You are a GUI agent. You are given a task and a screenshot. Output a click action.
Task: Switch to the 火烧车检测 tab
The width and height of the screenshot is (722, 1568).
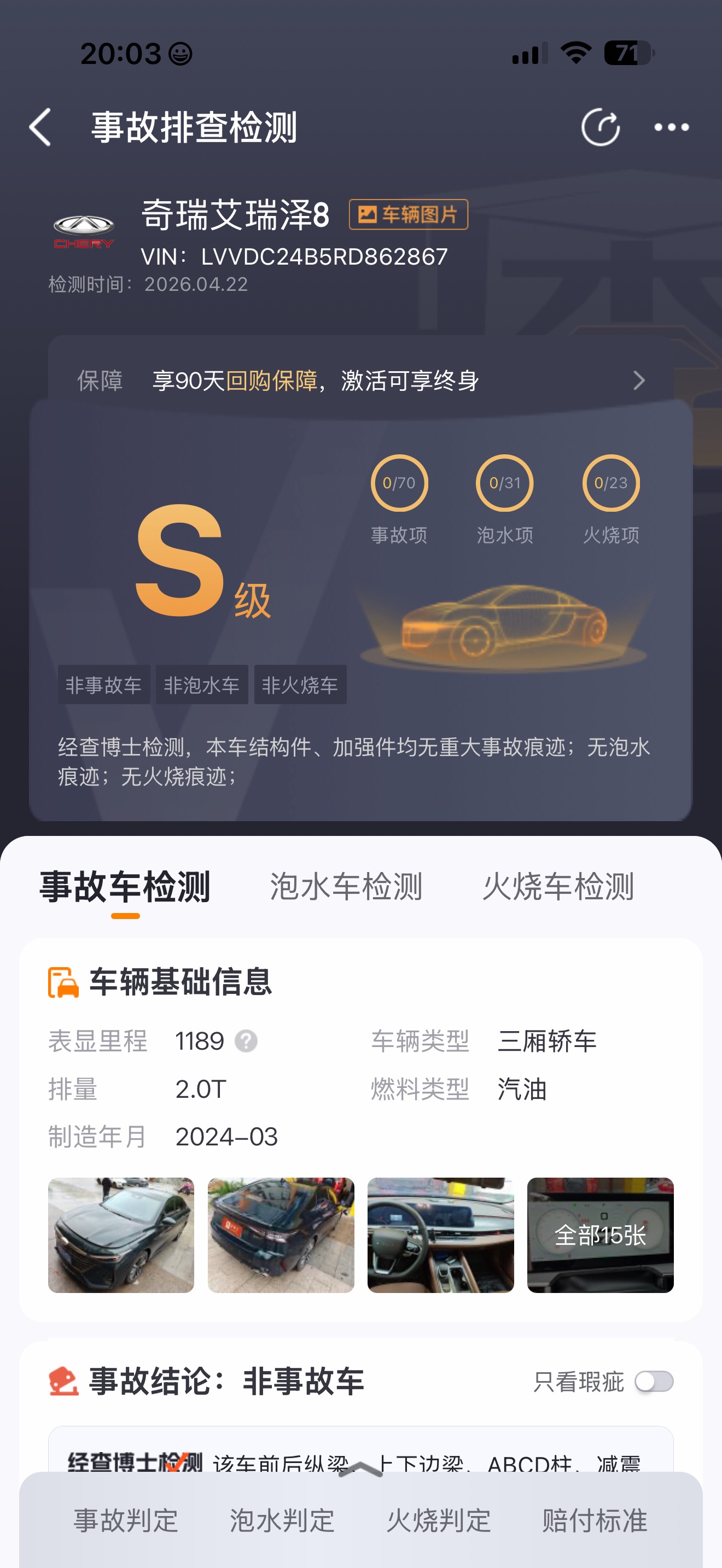(x=560, y=888)
